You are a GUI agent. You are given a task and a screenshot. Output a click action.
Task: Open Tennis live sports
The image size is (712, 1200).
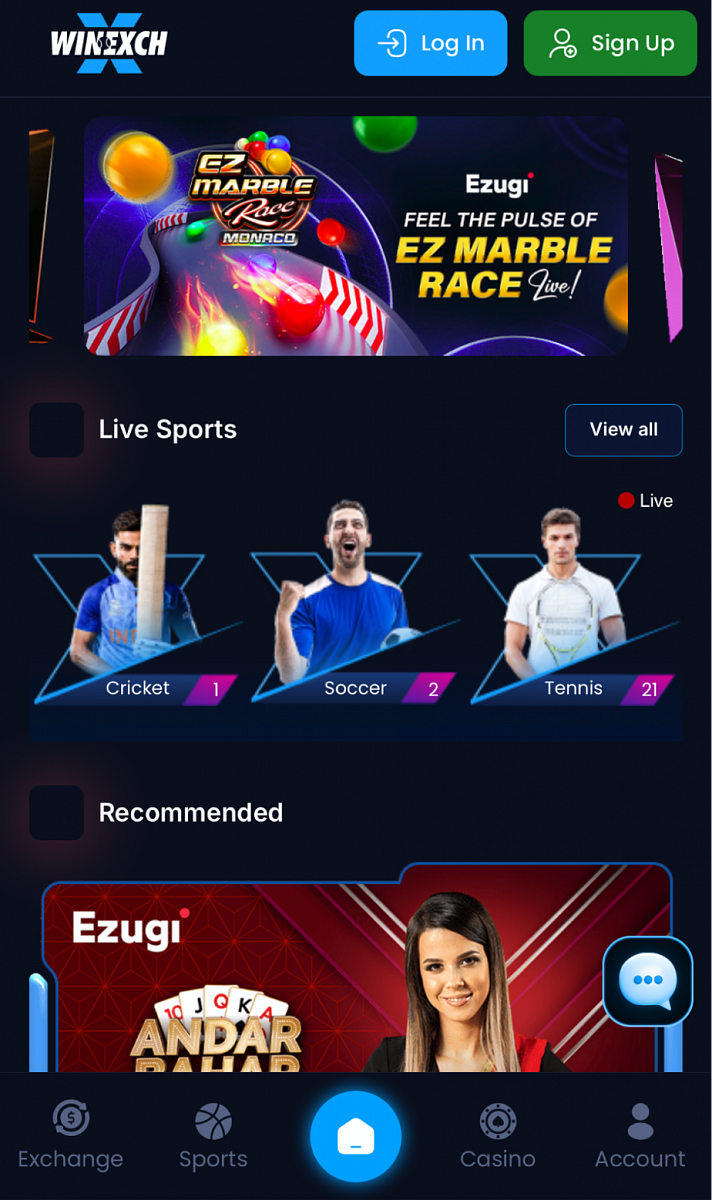(573, 610)
